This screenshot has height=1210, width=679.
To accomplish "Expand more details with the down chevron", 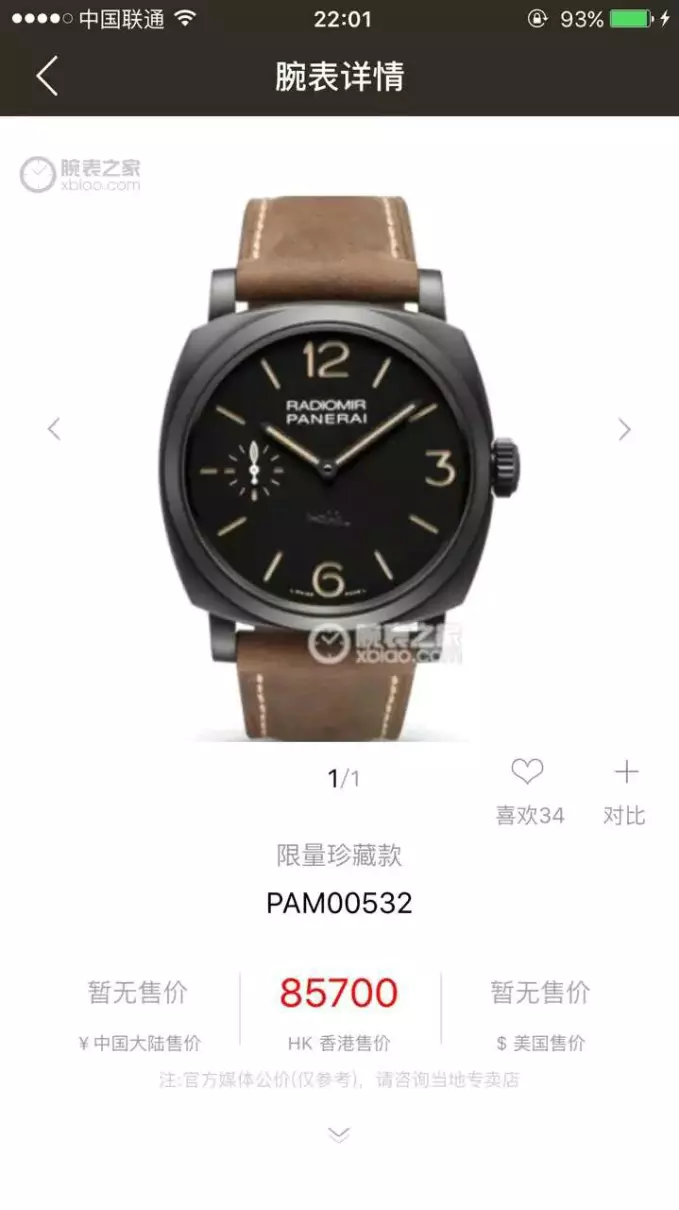I will 339,1134.
